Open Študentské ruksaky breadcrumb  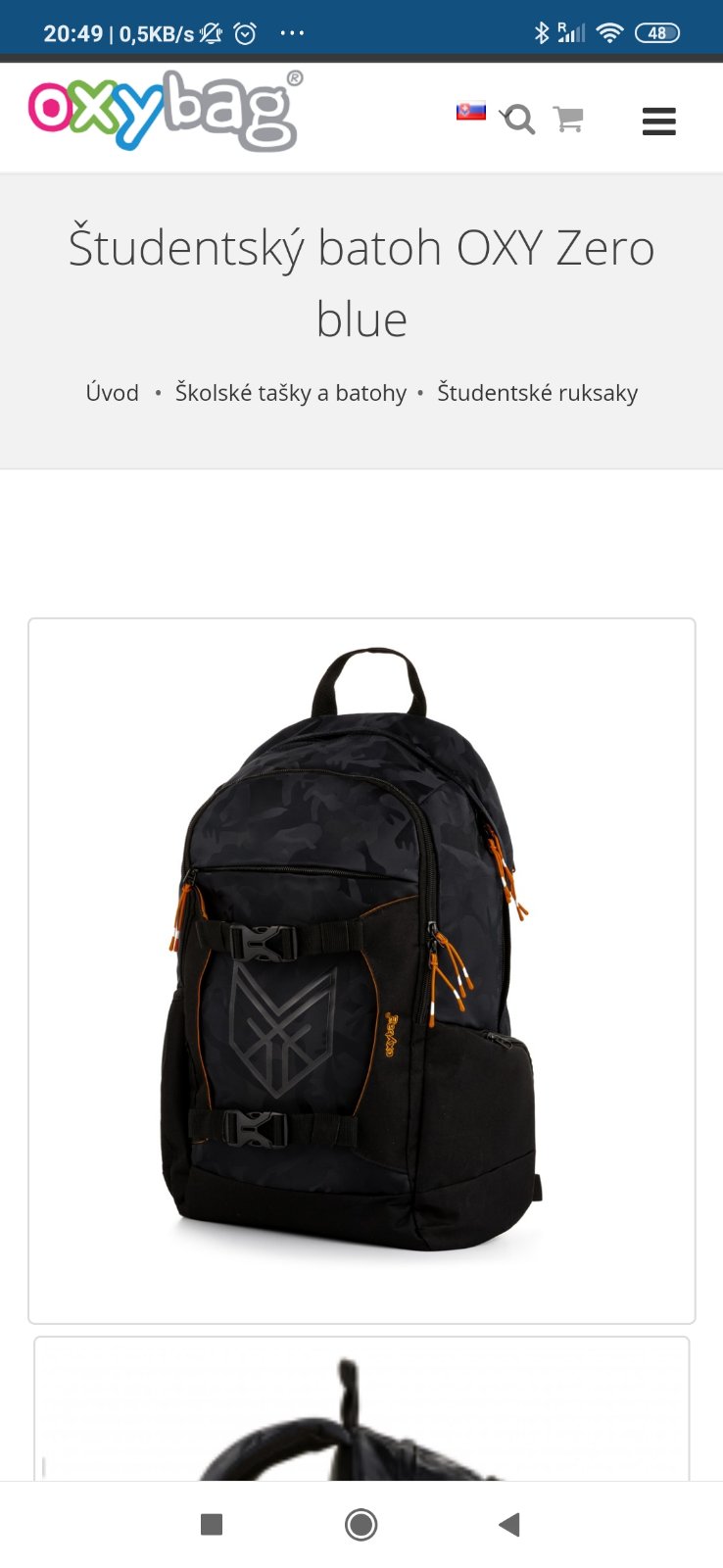click(537, 393)
